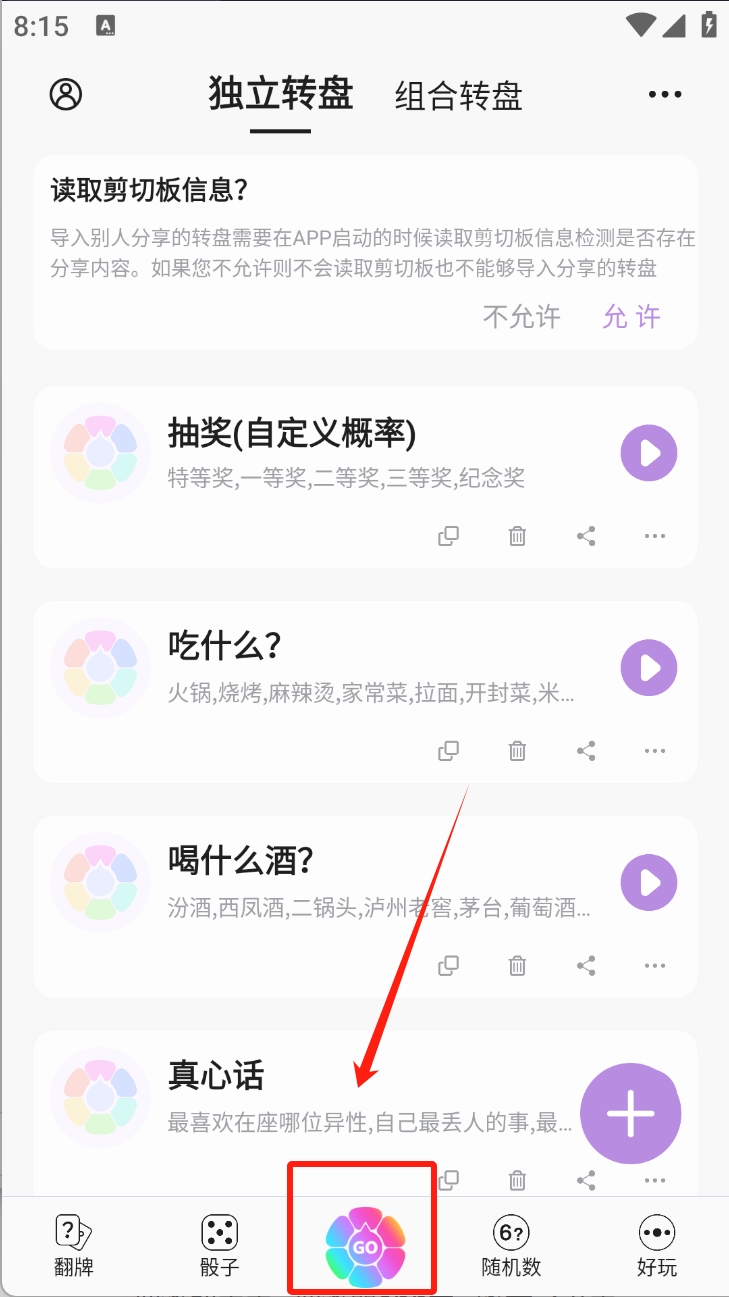Screen dimensions: 729x1297
Task: Delete the 吃什么? wheel
Action: 517,751
